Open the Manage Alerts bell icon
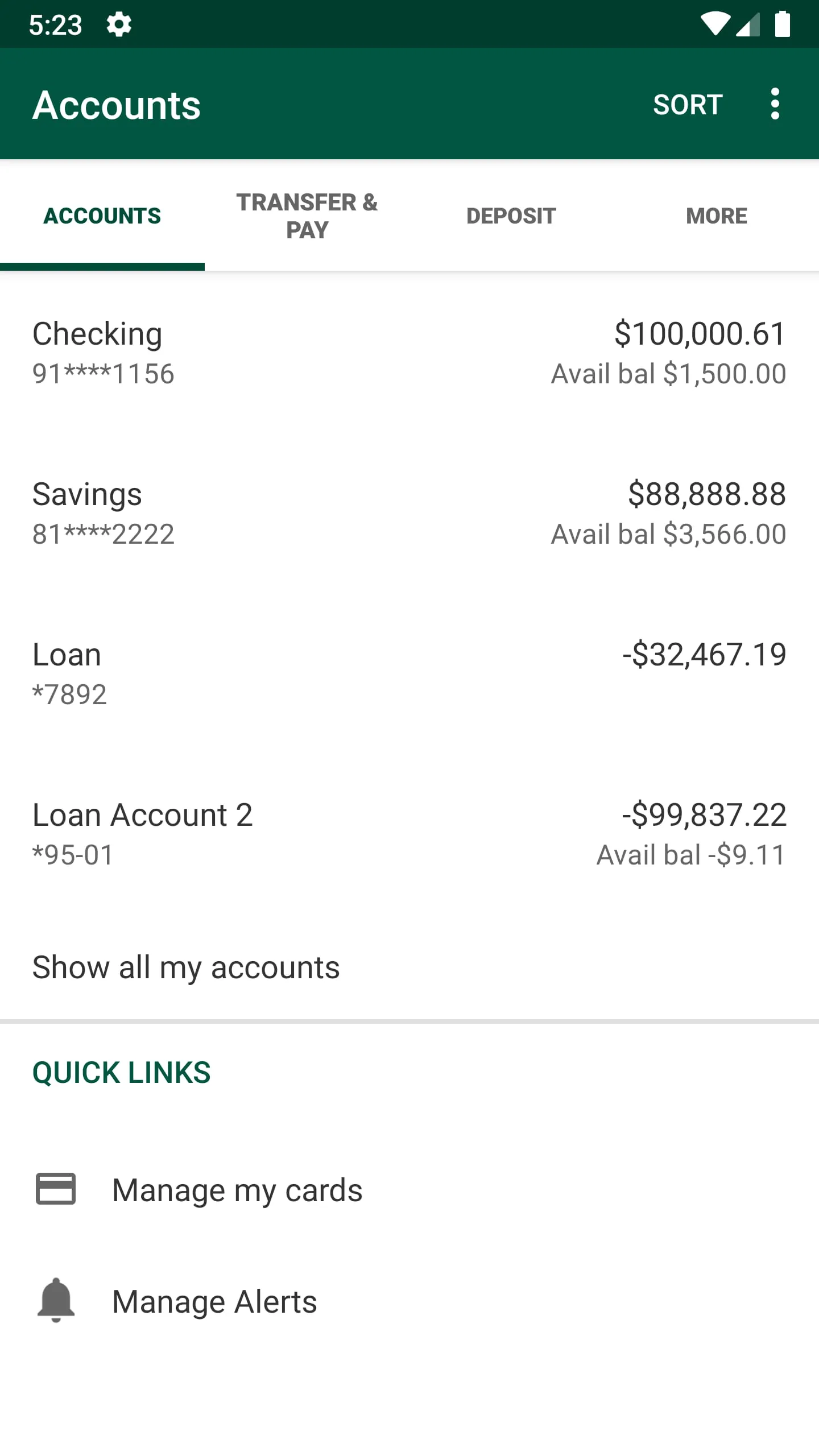This screenshot has width=819, height=1456. point(55,1301)
